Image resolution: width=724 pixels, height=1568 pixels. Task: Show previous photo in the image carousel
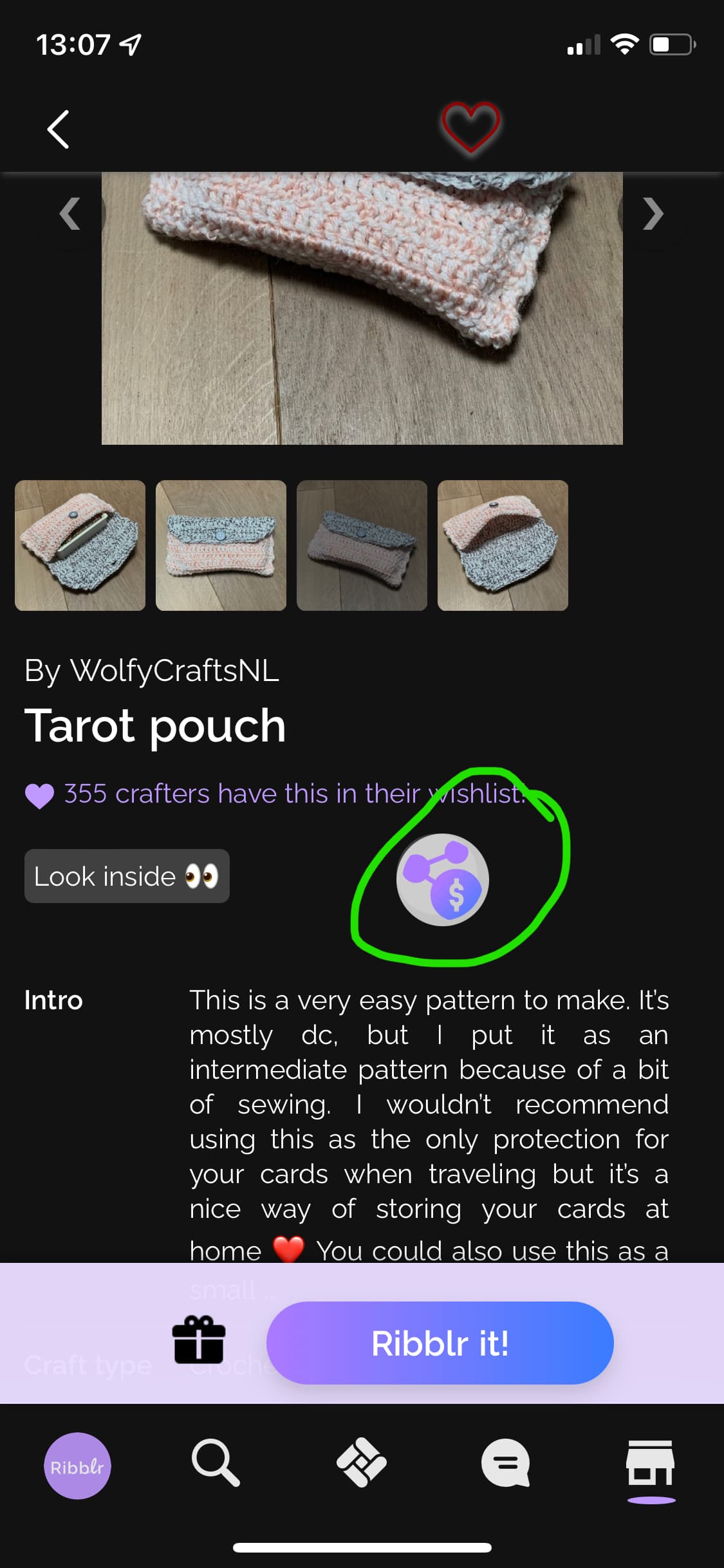click(x=70, y=214)
